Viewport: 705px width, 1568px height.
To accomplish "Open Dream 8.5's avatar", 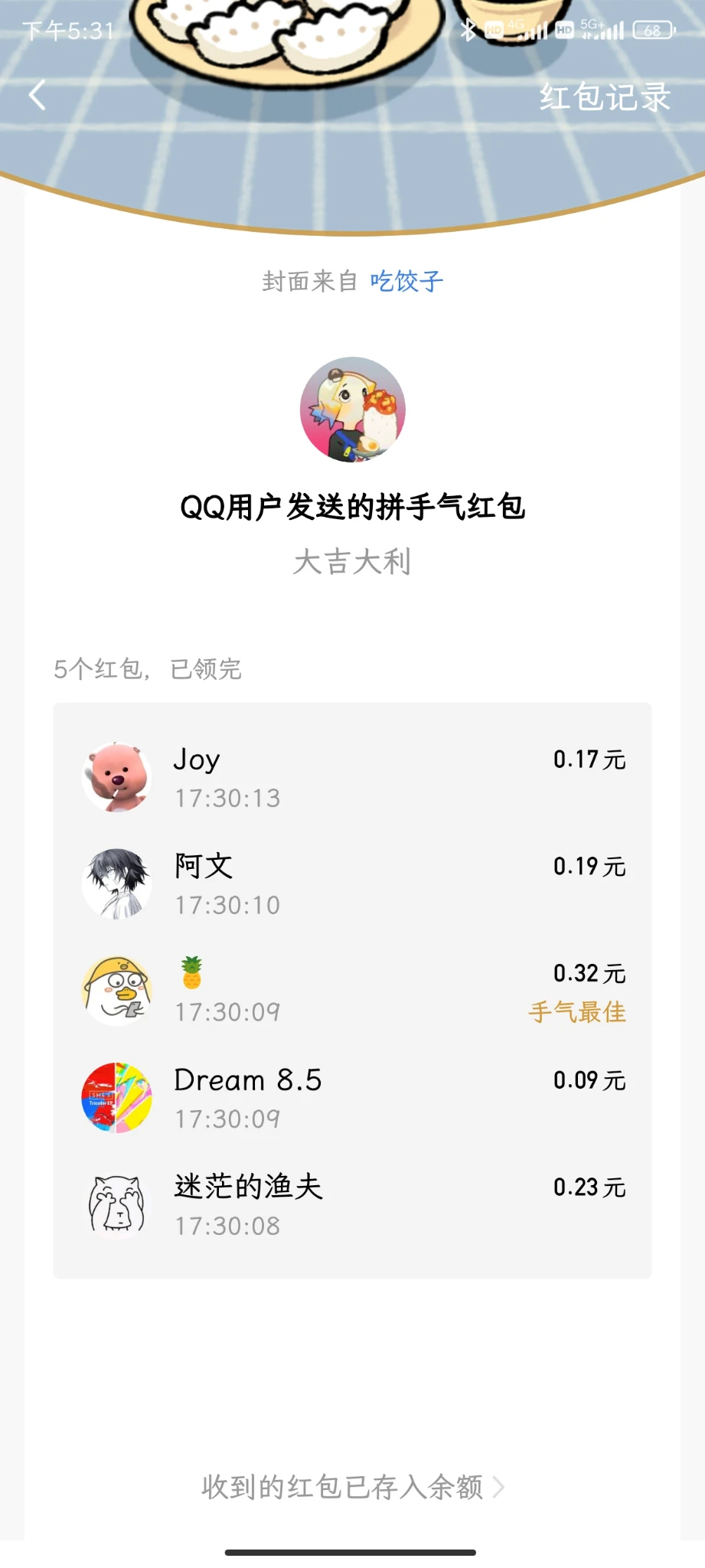I will pos(116,1098).
